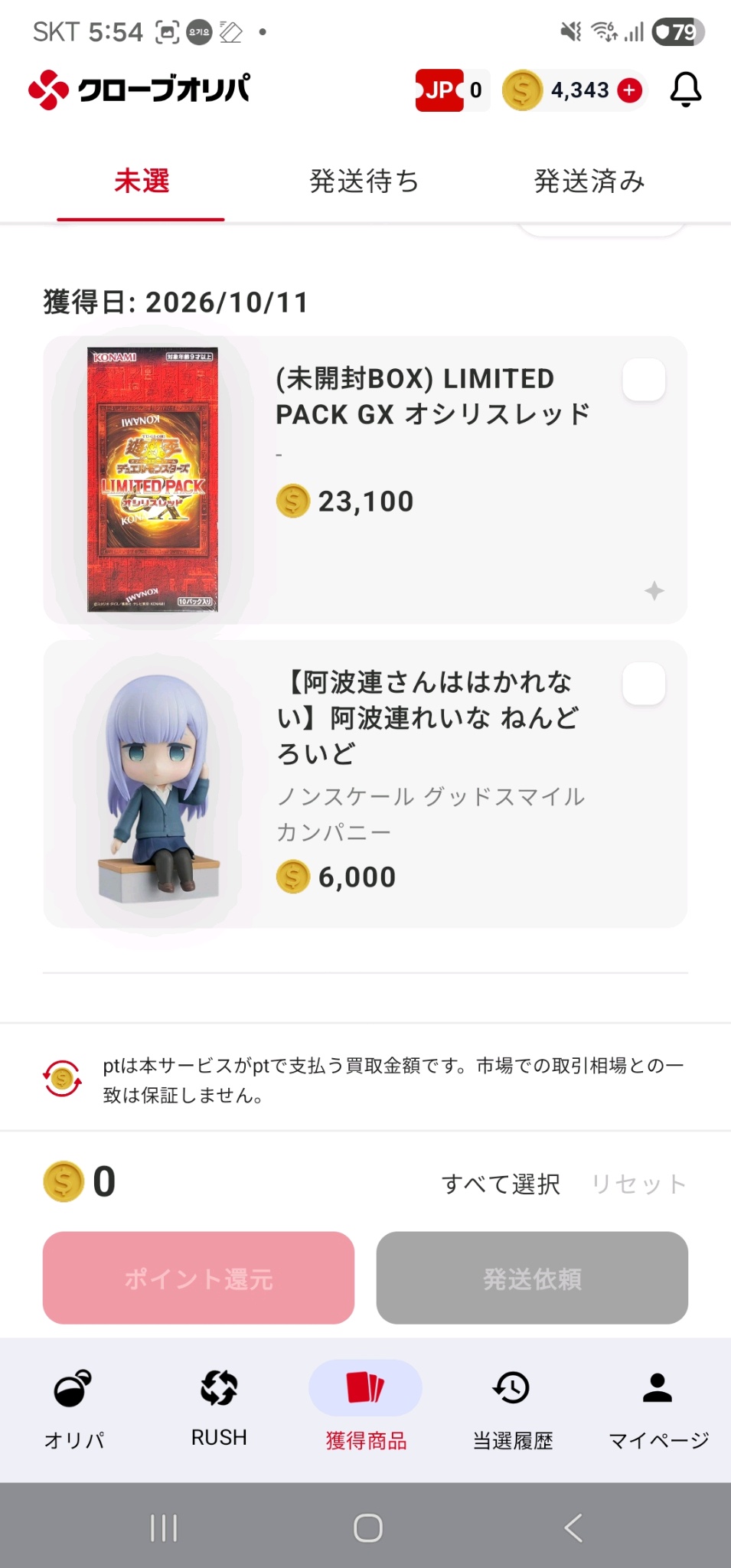Switch to the 発送待ち tab
This screenshot has height=1568, width=731.
point(364,181)
